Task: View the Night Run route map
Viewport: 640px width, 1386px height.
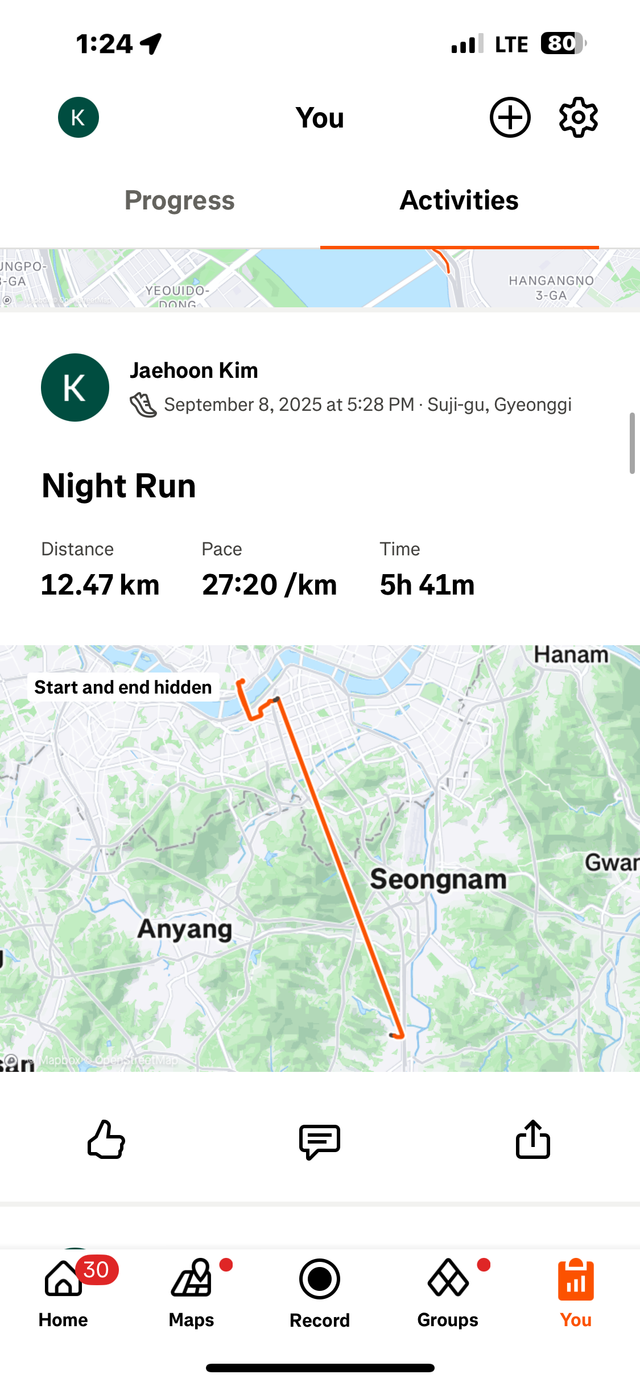Action: [320, 858]
